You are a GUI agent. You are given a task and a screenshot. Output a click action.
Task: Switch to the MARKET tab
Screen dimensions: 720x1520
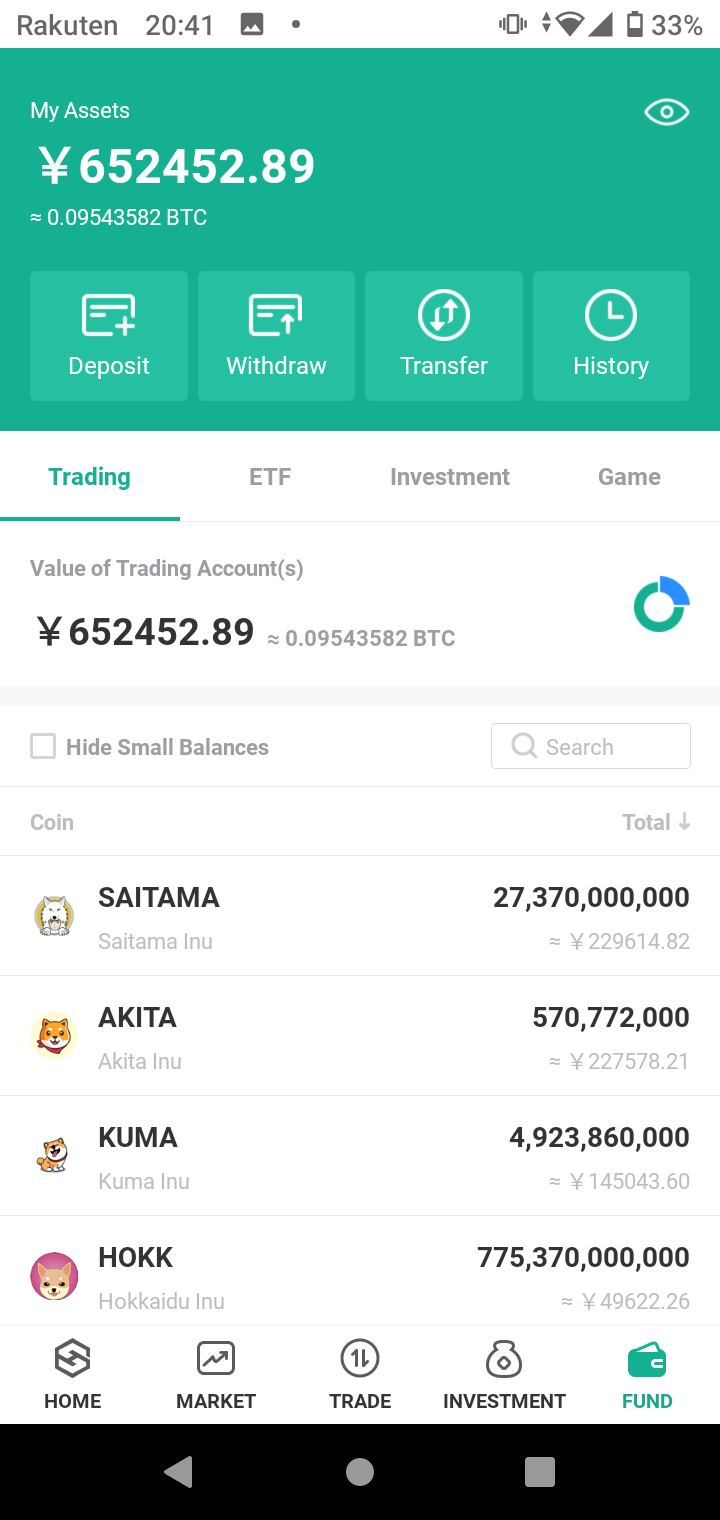pos(216,1376)
